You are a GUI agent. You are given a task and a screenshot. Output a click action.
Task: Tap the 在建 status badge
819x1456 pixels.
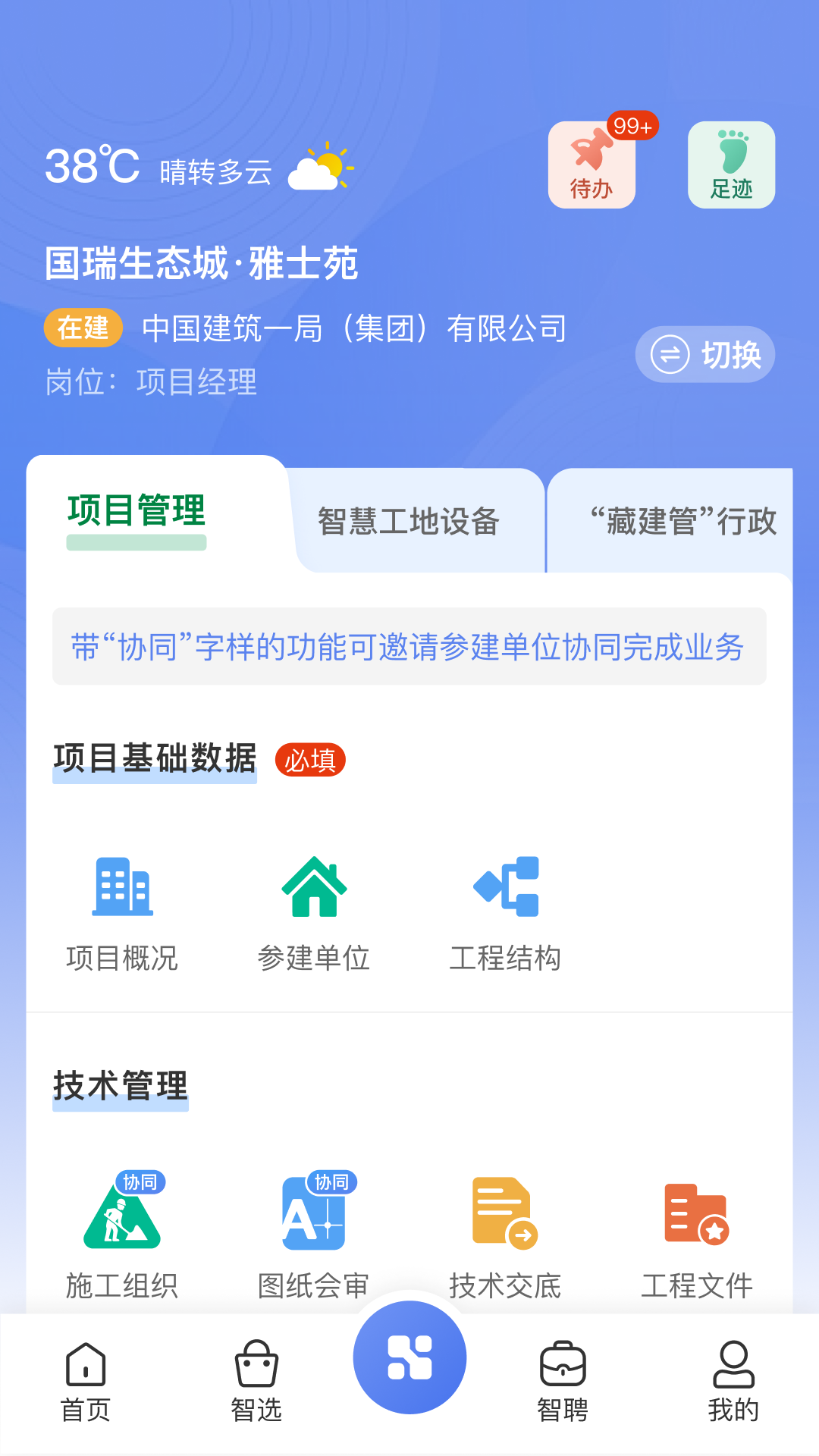(x=83, y=328)
